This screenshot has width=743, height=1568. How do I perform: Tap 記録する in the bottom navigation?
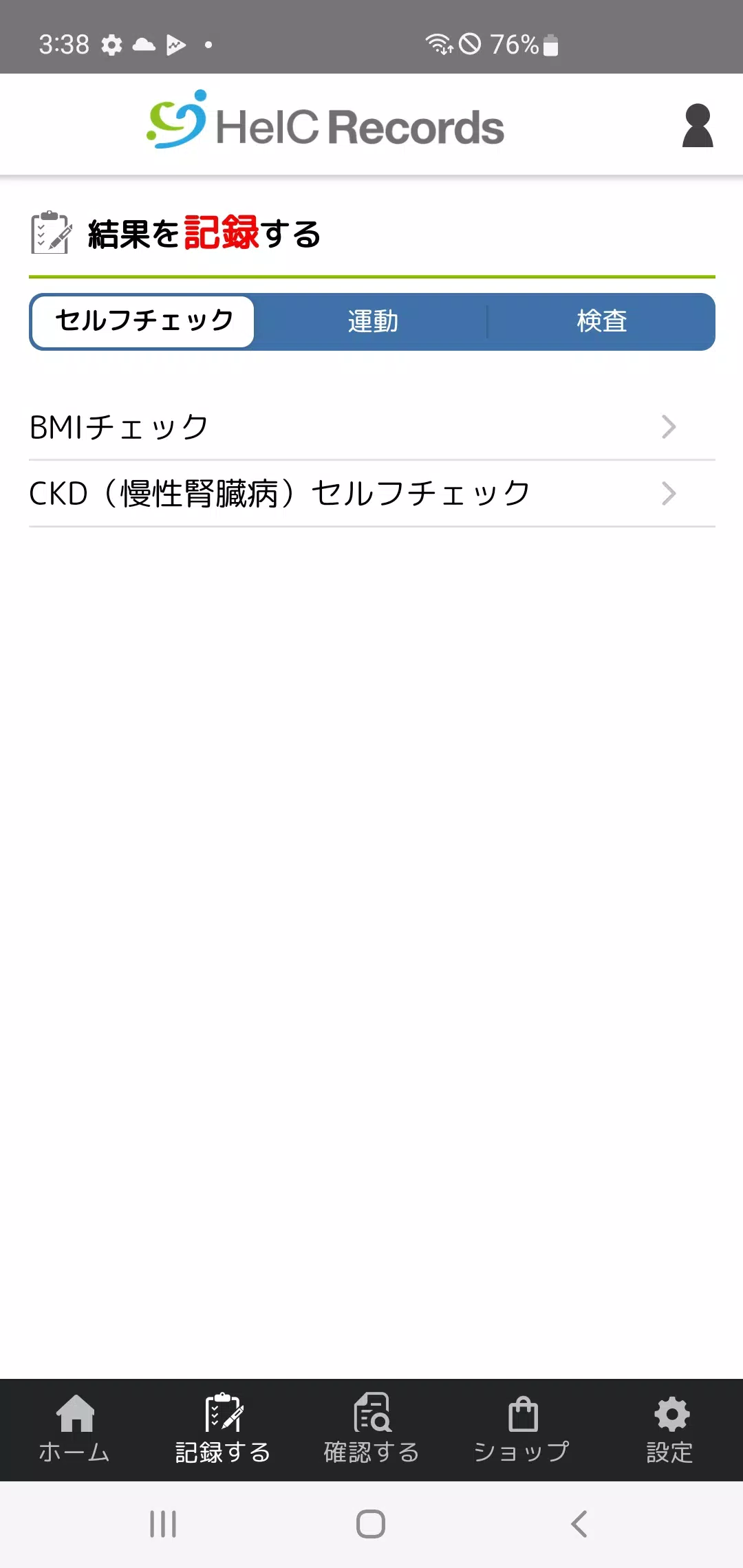pyautogui.click(x=223, y=1429)
